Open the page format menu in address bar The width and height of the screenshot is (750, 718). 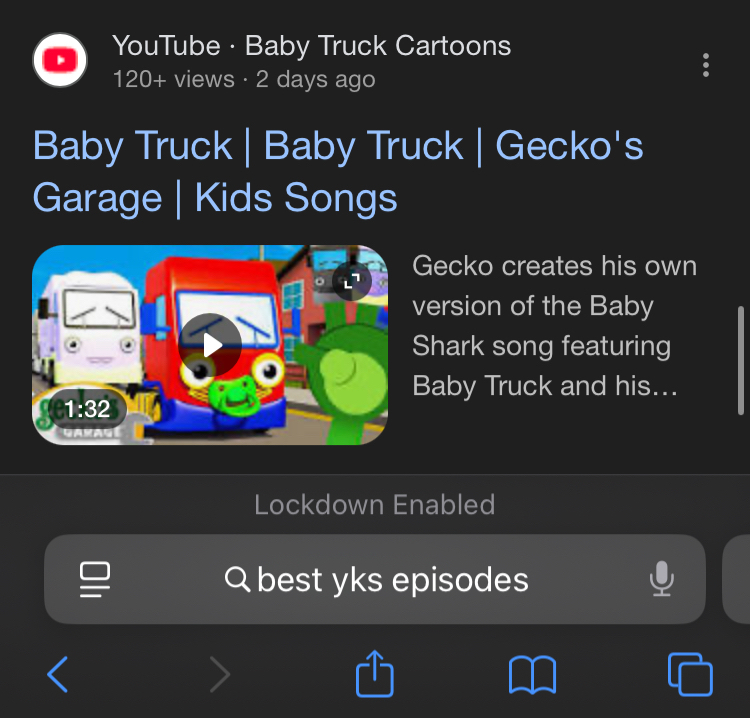tap(95, 579)
